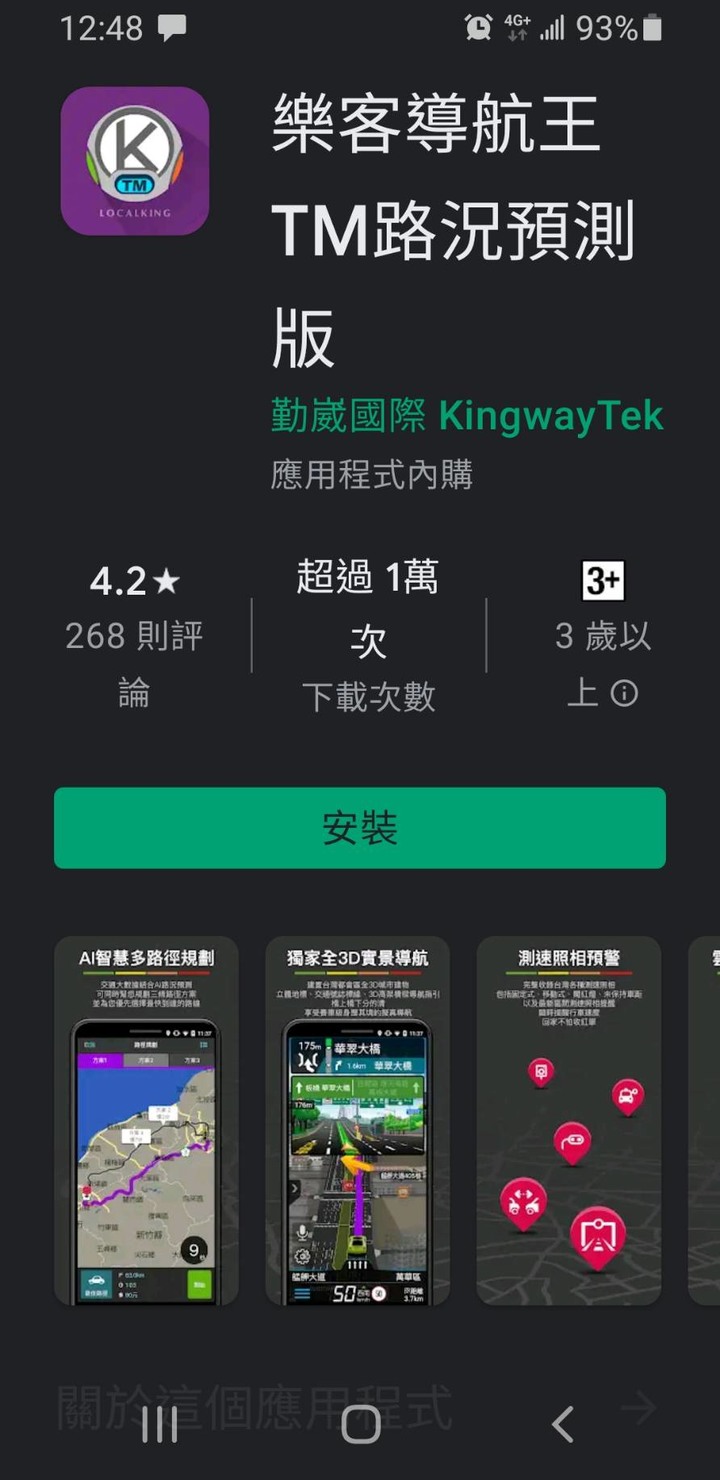
Task: Tap the system home button
Action: (360, 1424)
